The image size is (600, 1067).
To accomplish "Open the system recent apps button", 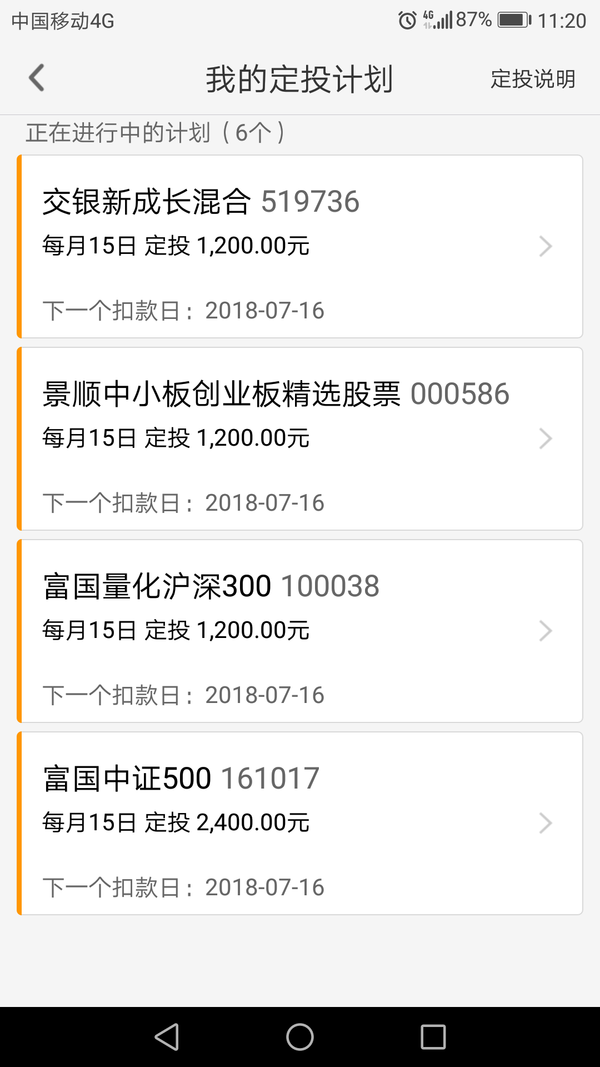I will point(433,1037).
